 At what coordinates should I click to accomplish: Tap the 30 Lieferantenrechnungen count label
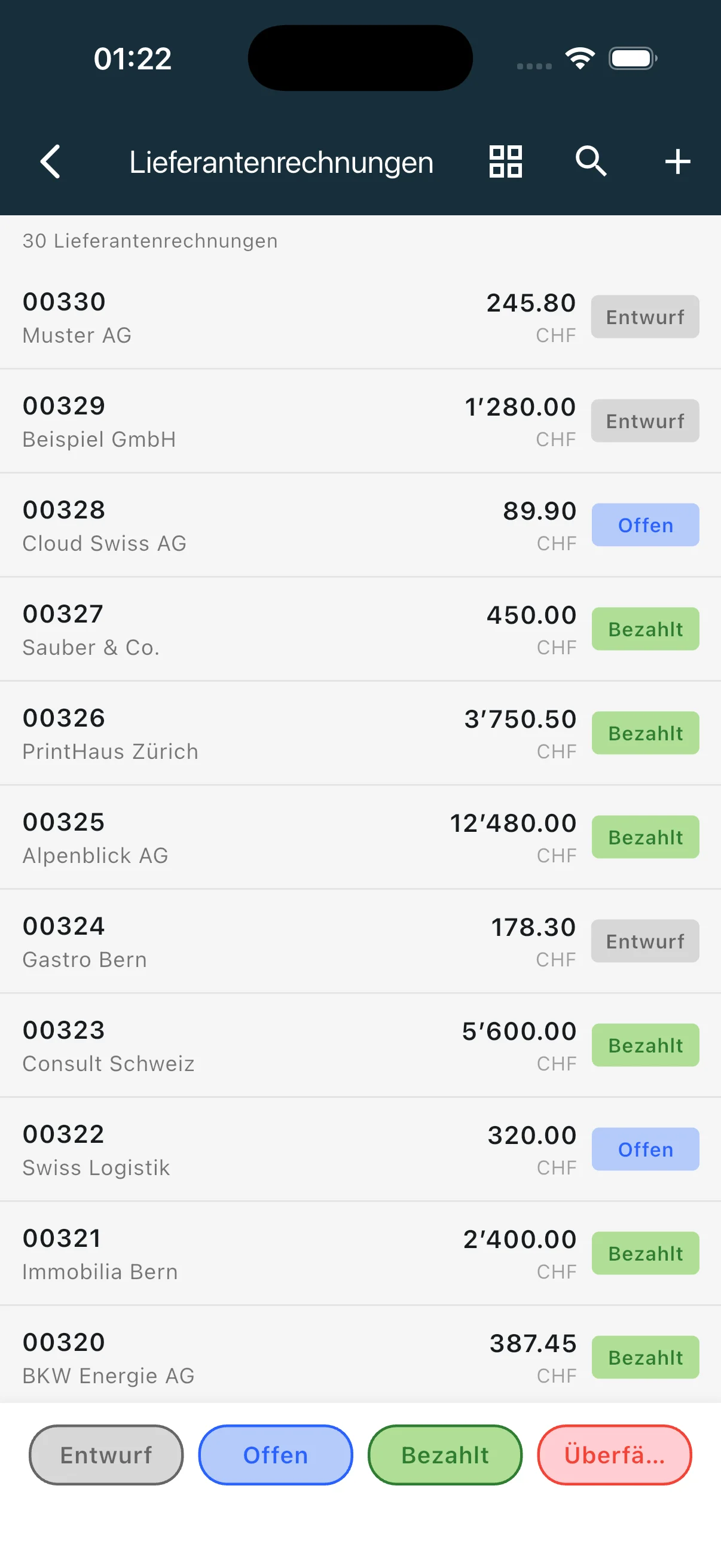[x=149, y=240]
